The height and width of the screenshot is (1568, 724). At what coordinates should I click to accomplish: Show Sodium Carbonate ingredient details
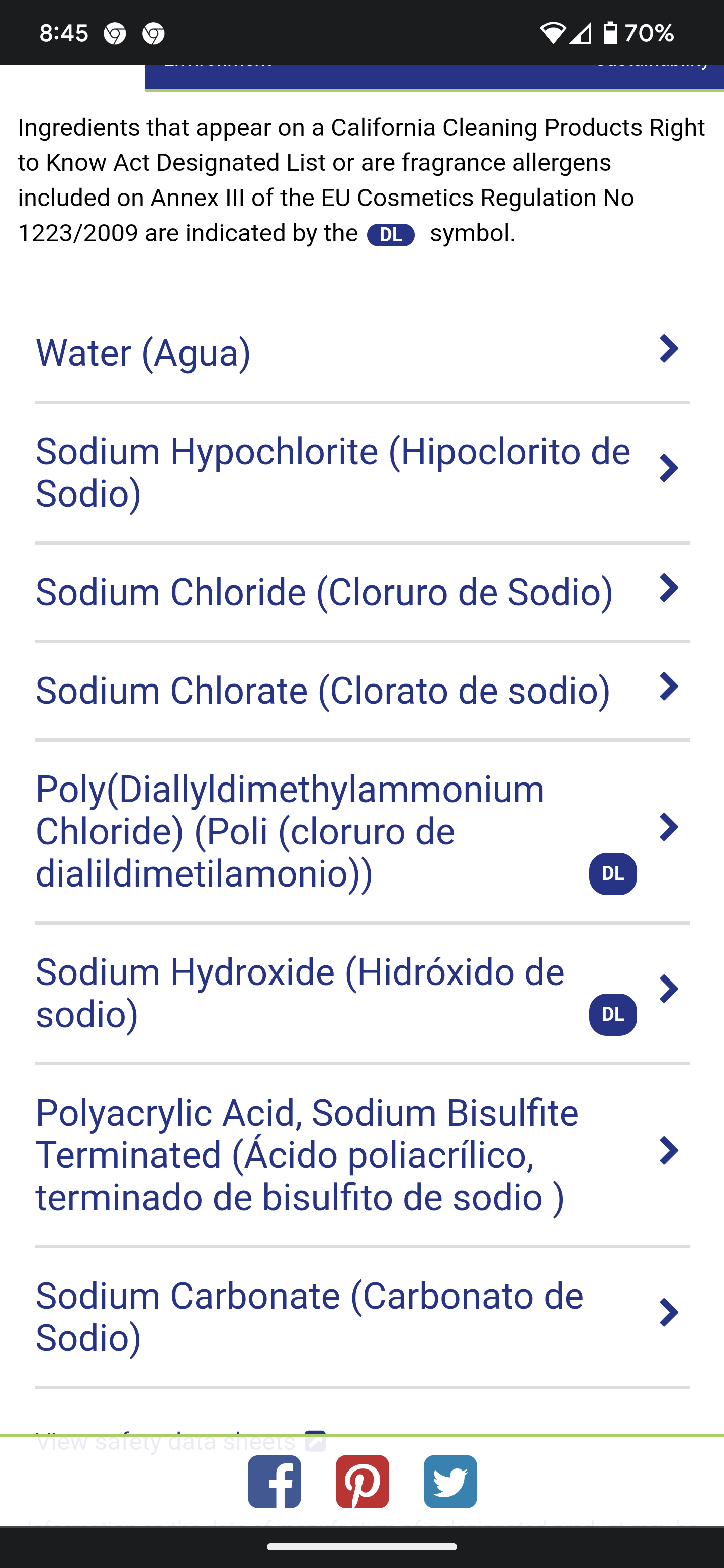(x=363, y=1317)
